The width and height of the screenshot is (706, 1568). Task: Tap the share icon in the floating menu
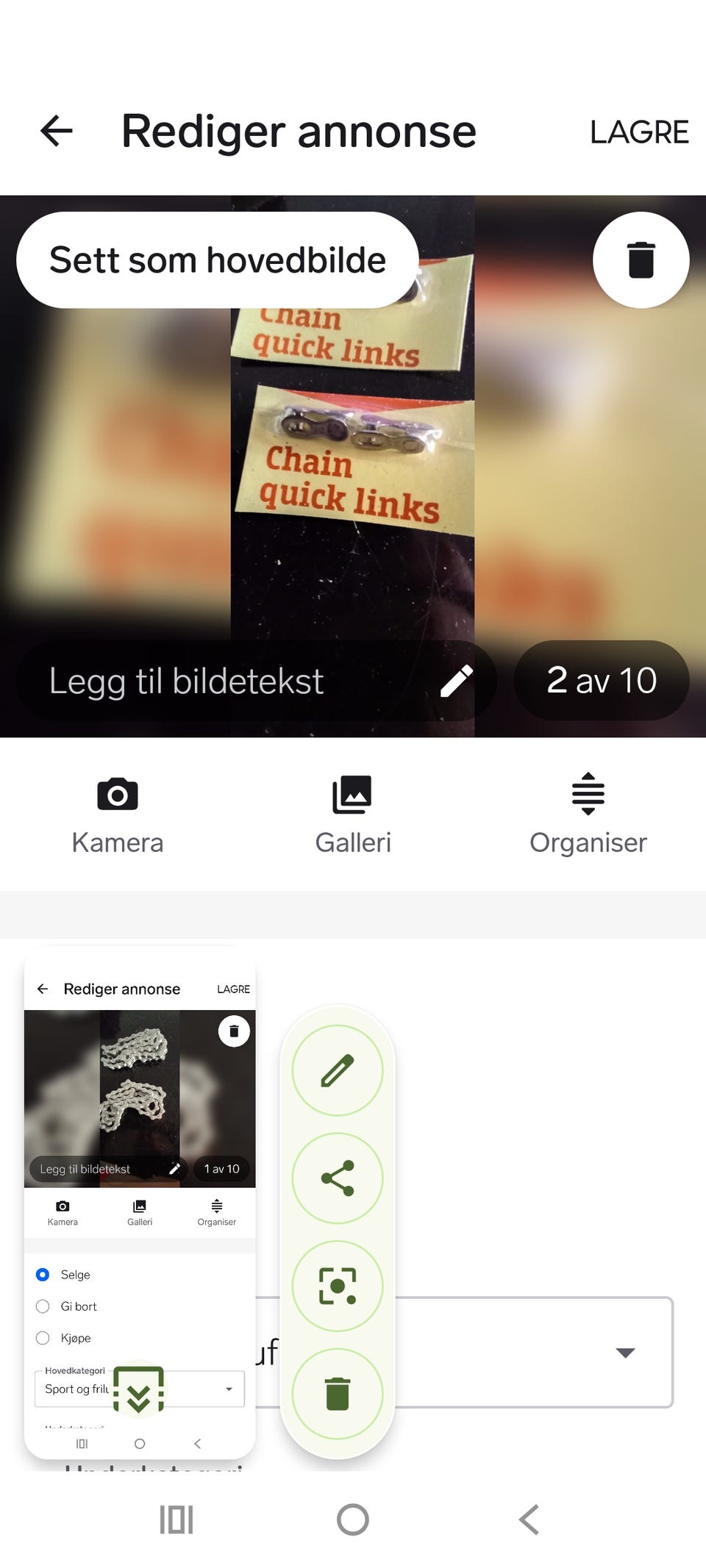pos(338,1177)
